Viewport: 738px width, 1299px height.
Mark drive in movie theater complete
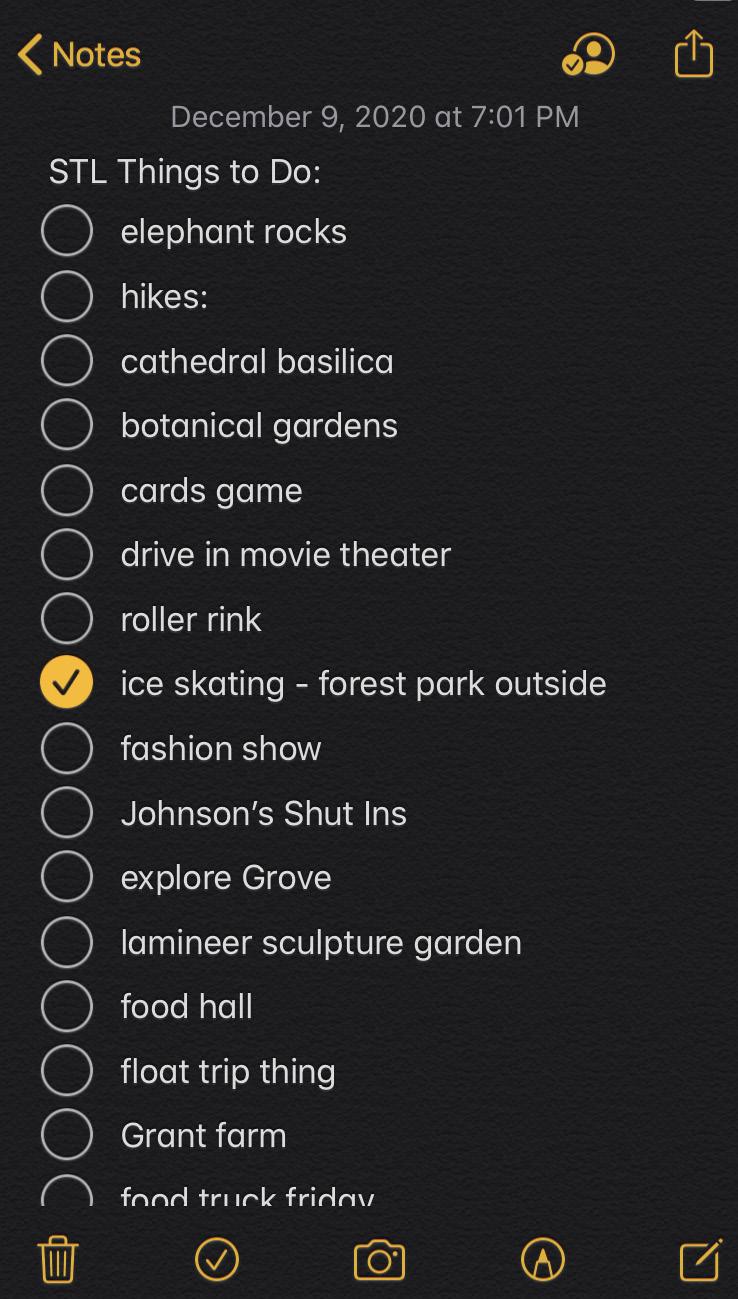[x=67, y=555]
